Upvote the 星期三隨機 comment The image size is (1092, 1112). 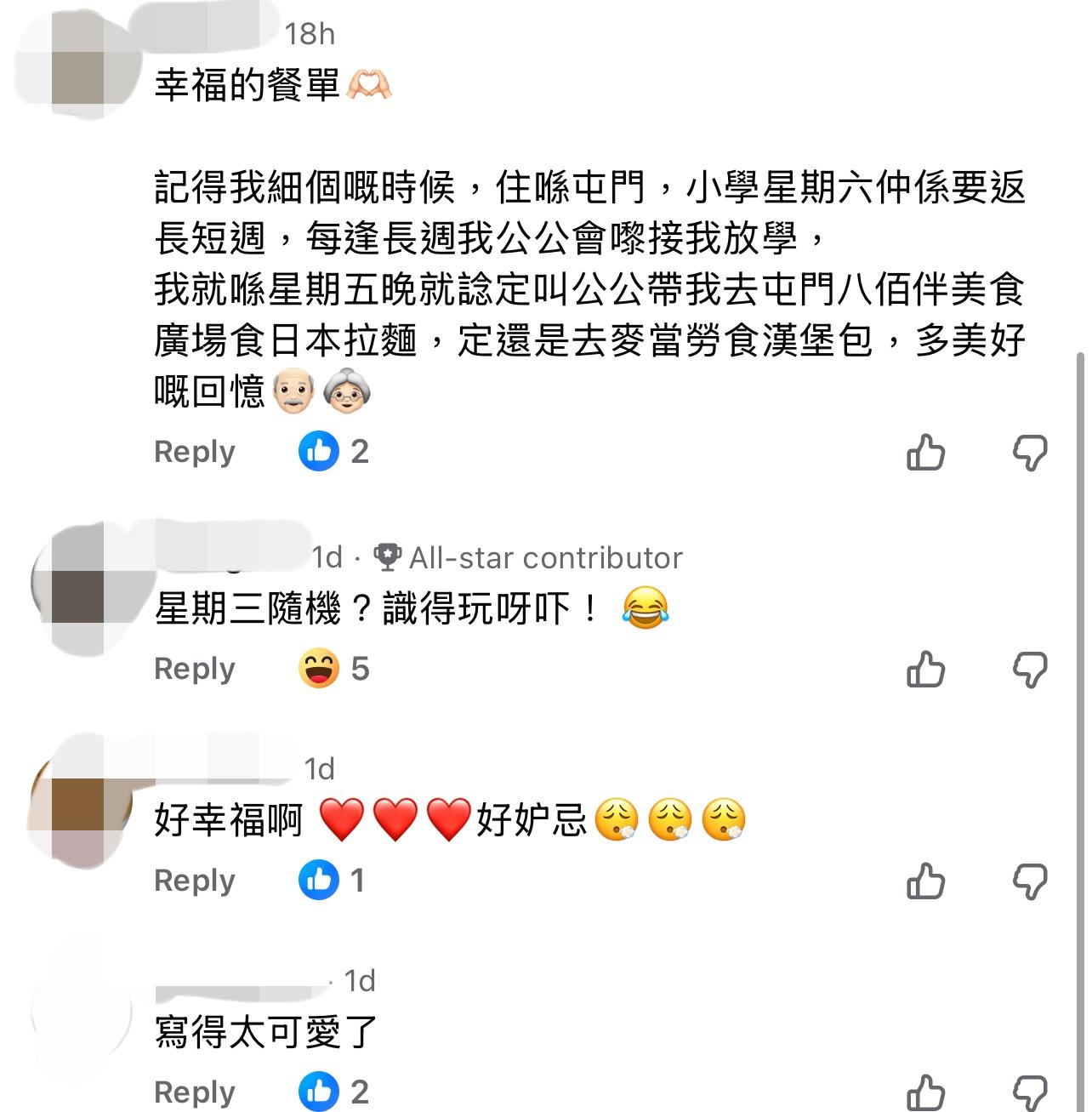click(925, 670)
